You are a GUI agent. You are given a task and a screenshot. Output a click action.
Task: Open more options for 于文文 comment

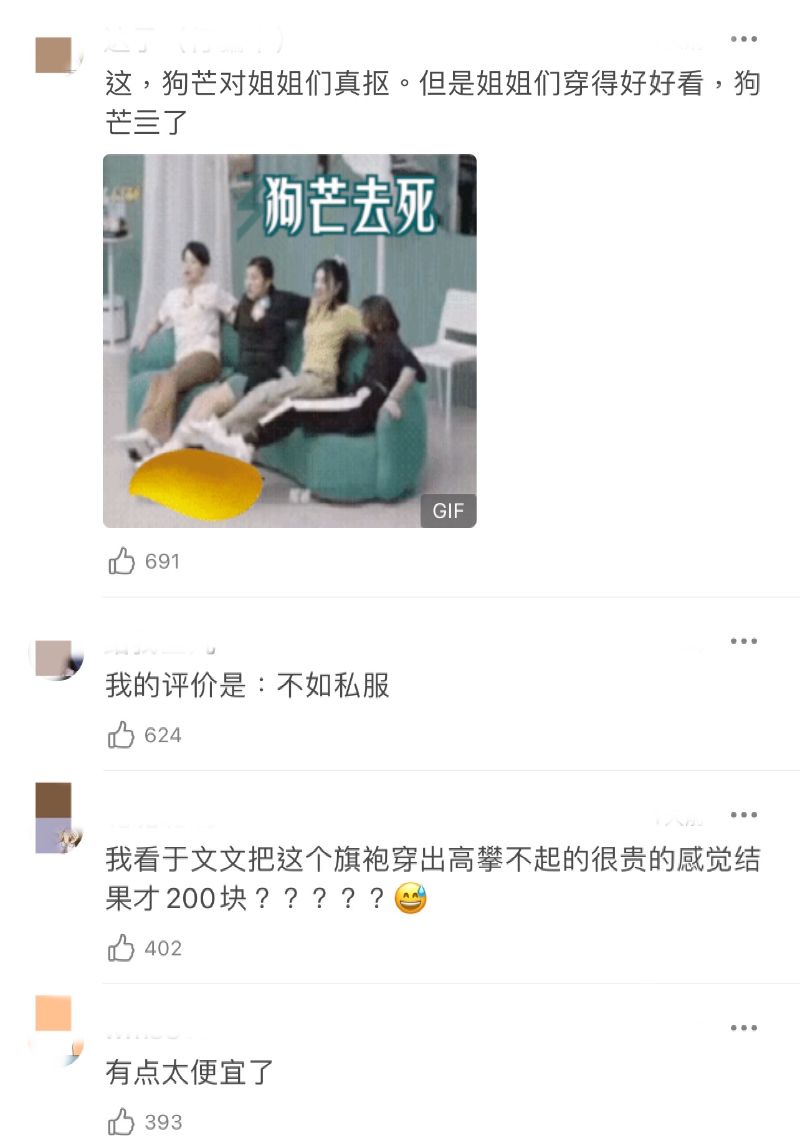point(743,815)
